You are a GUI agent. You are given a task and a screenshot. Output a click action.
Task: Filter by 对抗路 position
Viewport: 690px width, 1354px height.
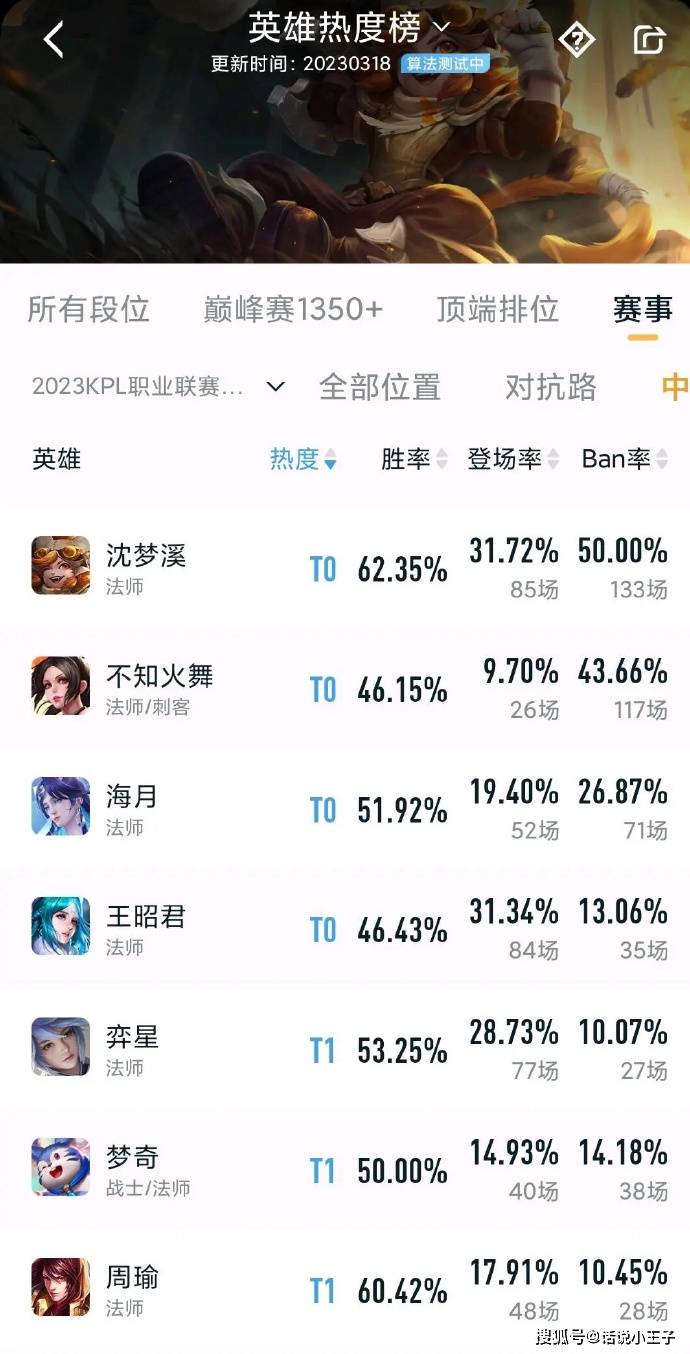click(550, 387)
